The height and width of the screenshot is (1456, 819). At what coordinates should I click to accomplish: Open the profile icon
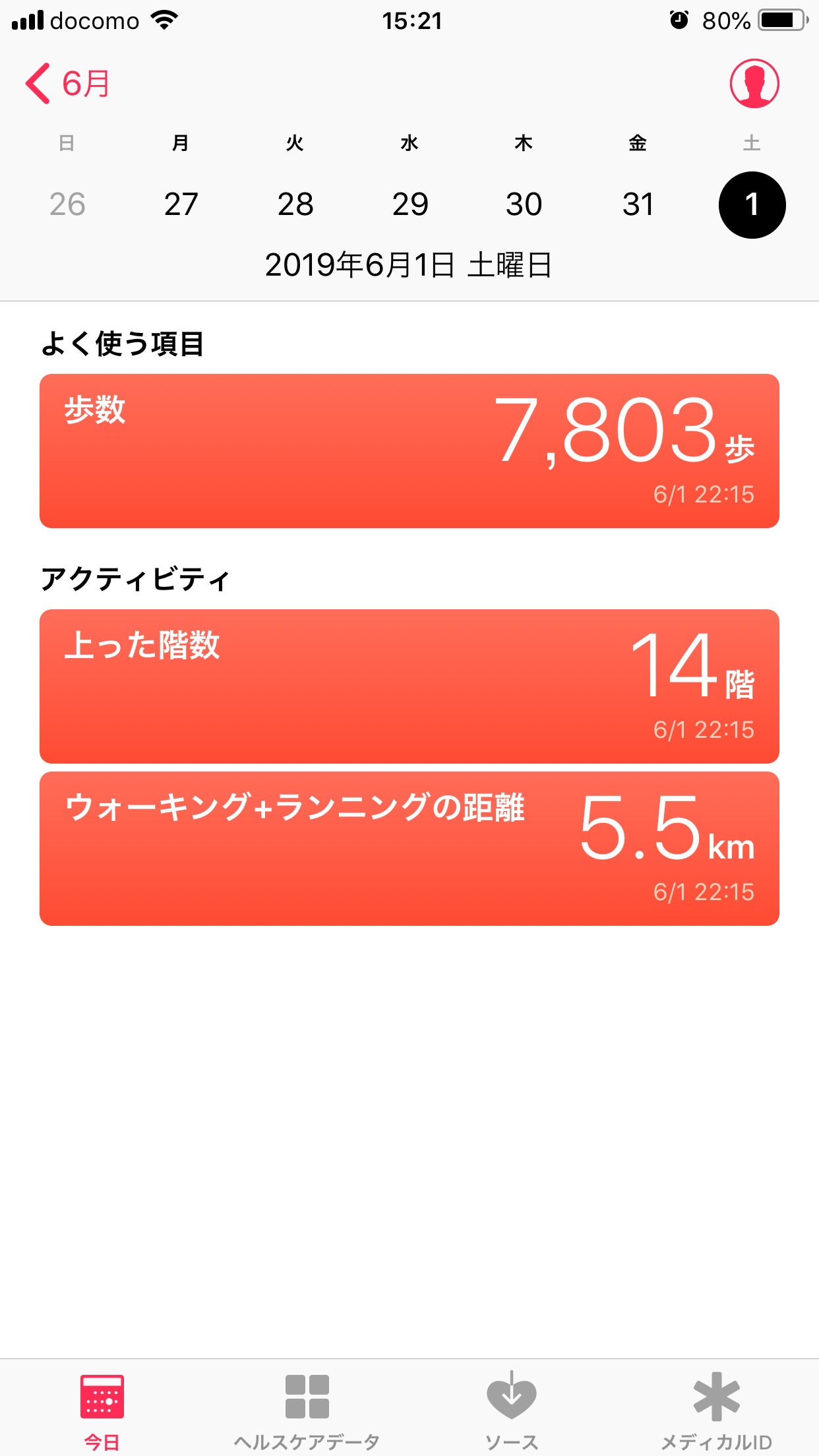click(754, 84)
